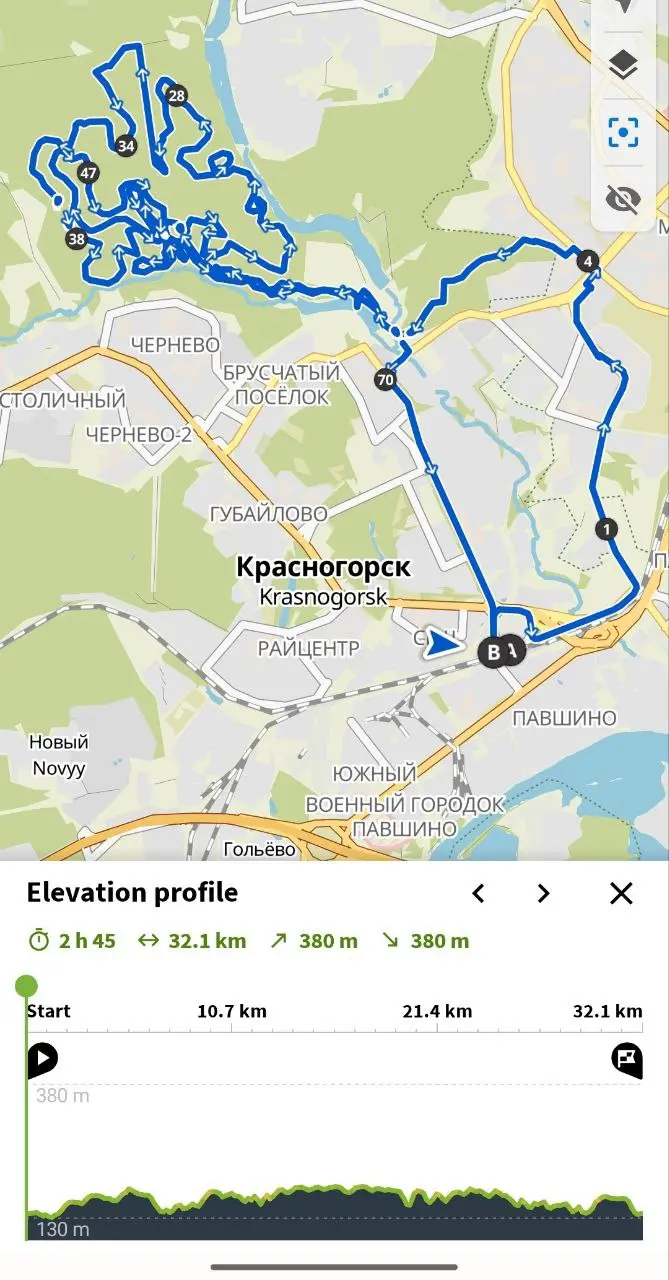Select waypoint marker 4 on the route
The height and width of the screenshot is (1280, 669).
coord(588,262)
